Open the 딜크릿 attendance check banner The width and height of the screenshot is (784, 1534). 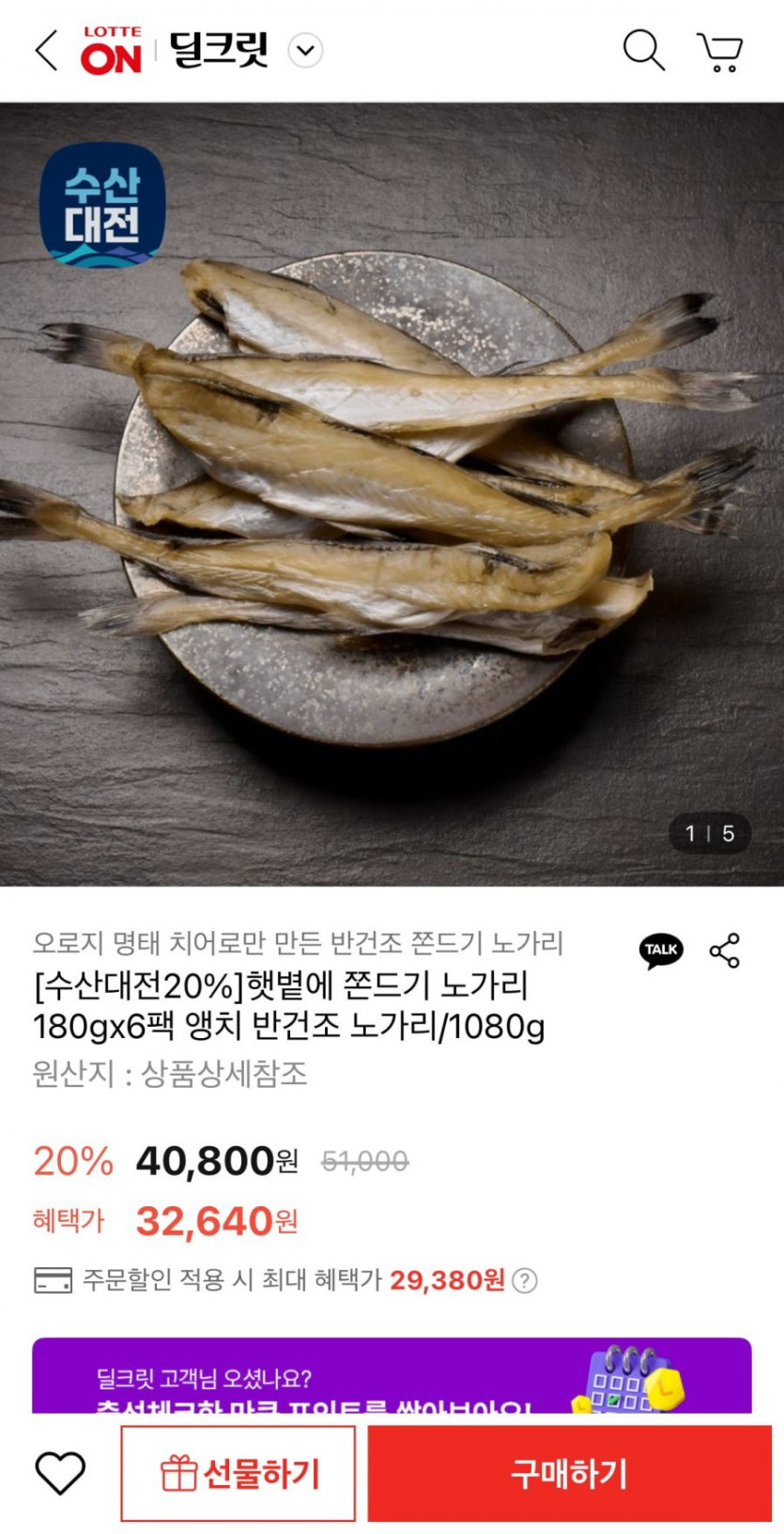click(x=392, y=1377)
